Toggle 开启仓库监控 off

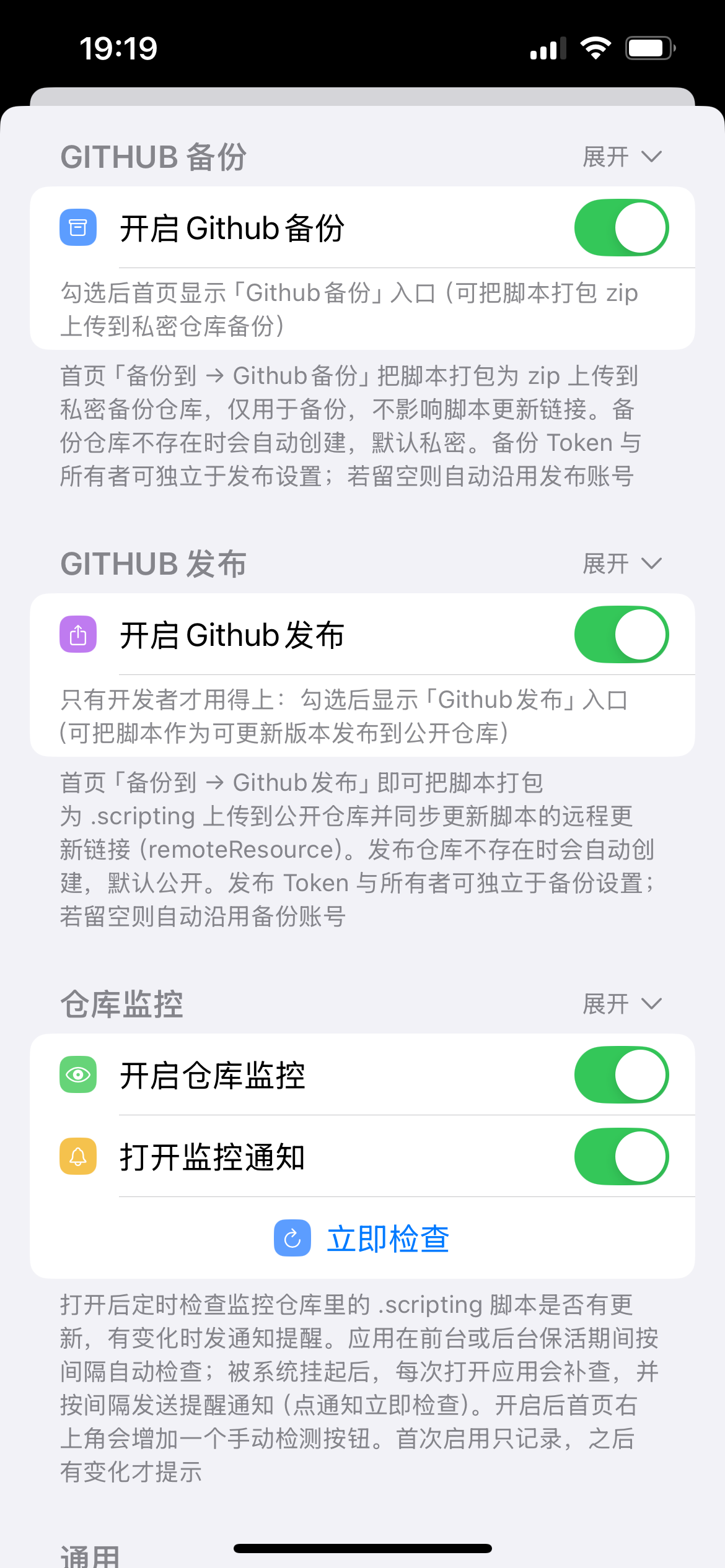622,1074
